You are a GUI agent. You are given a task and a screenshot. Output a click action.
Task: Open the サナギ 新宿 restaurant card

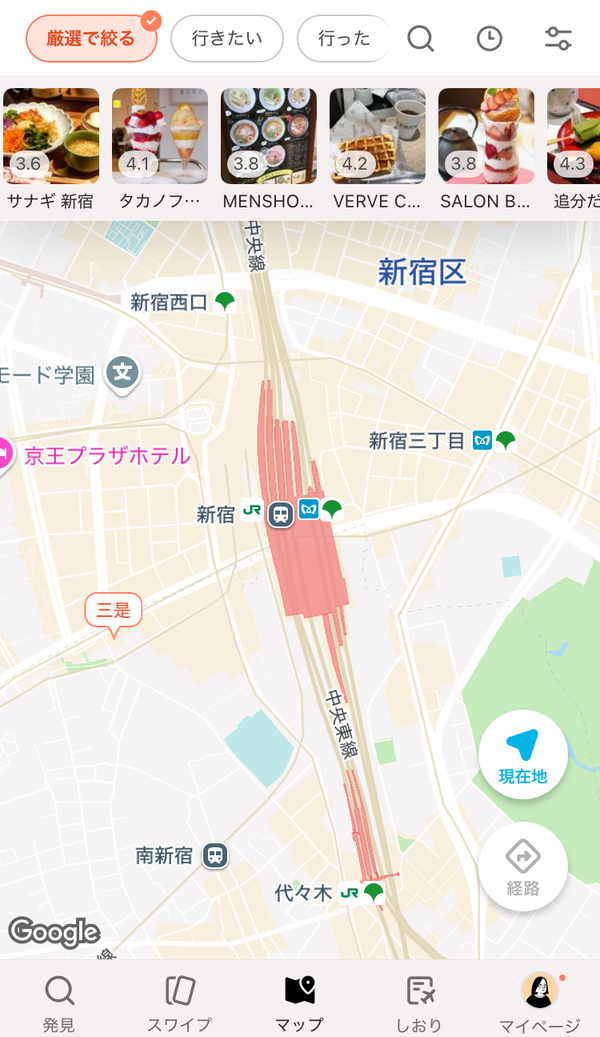[x=51, y=149]
